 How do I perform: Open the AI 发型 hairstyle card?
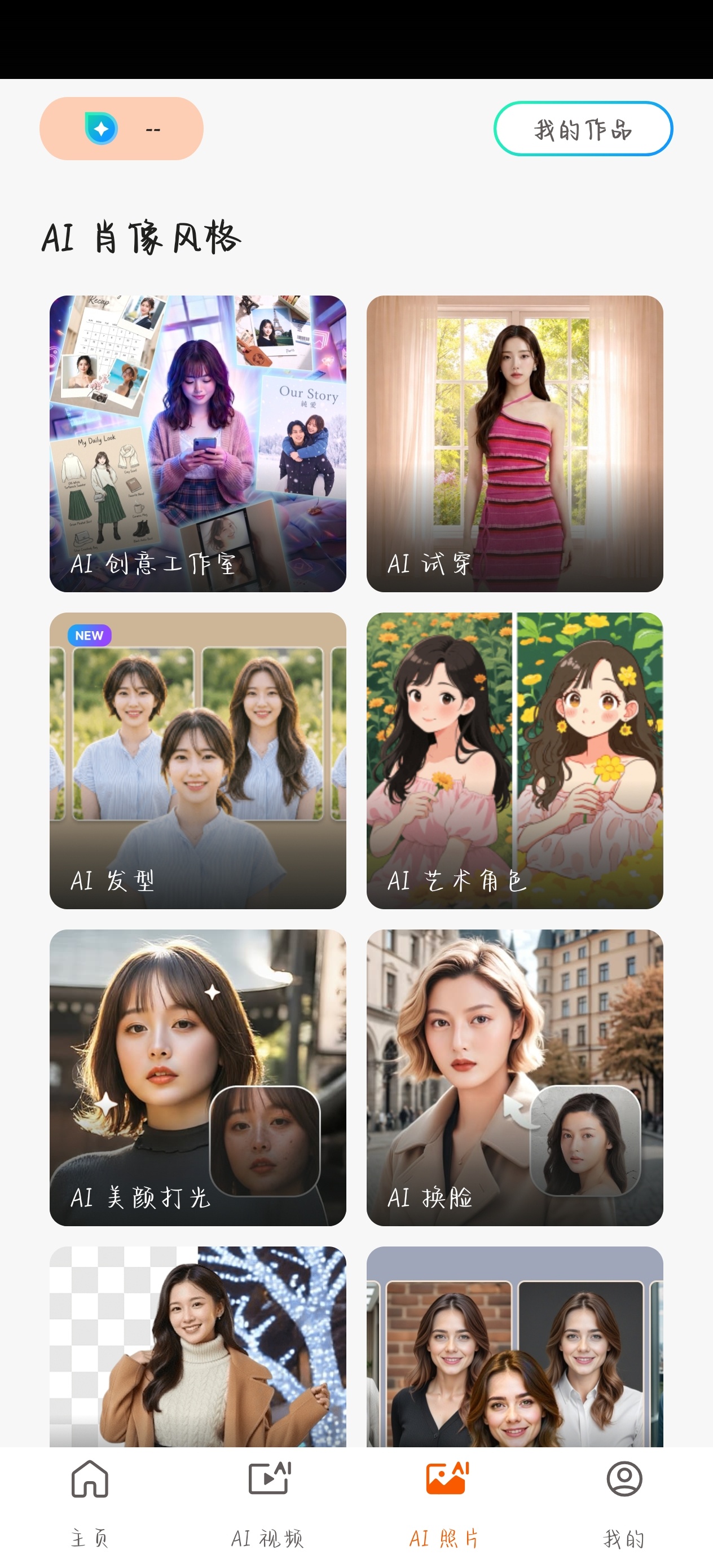[198, 761]
